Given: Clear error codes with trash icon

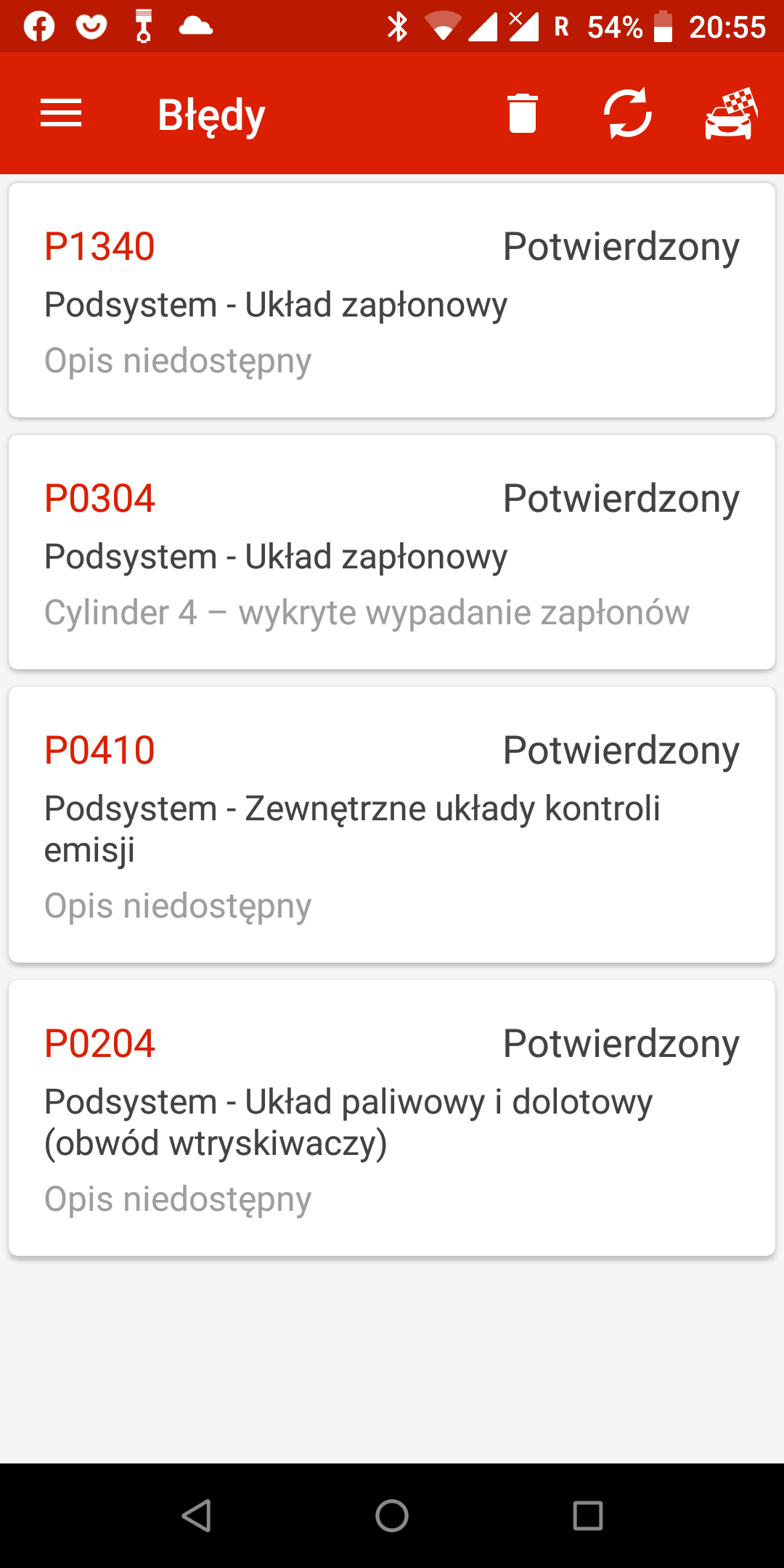Looking at the screenshot, I should coord(522,114).
